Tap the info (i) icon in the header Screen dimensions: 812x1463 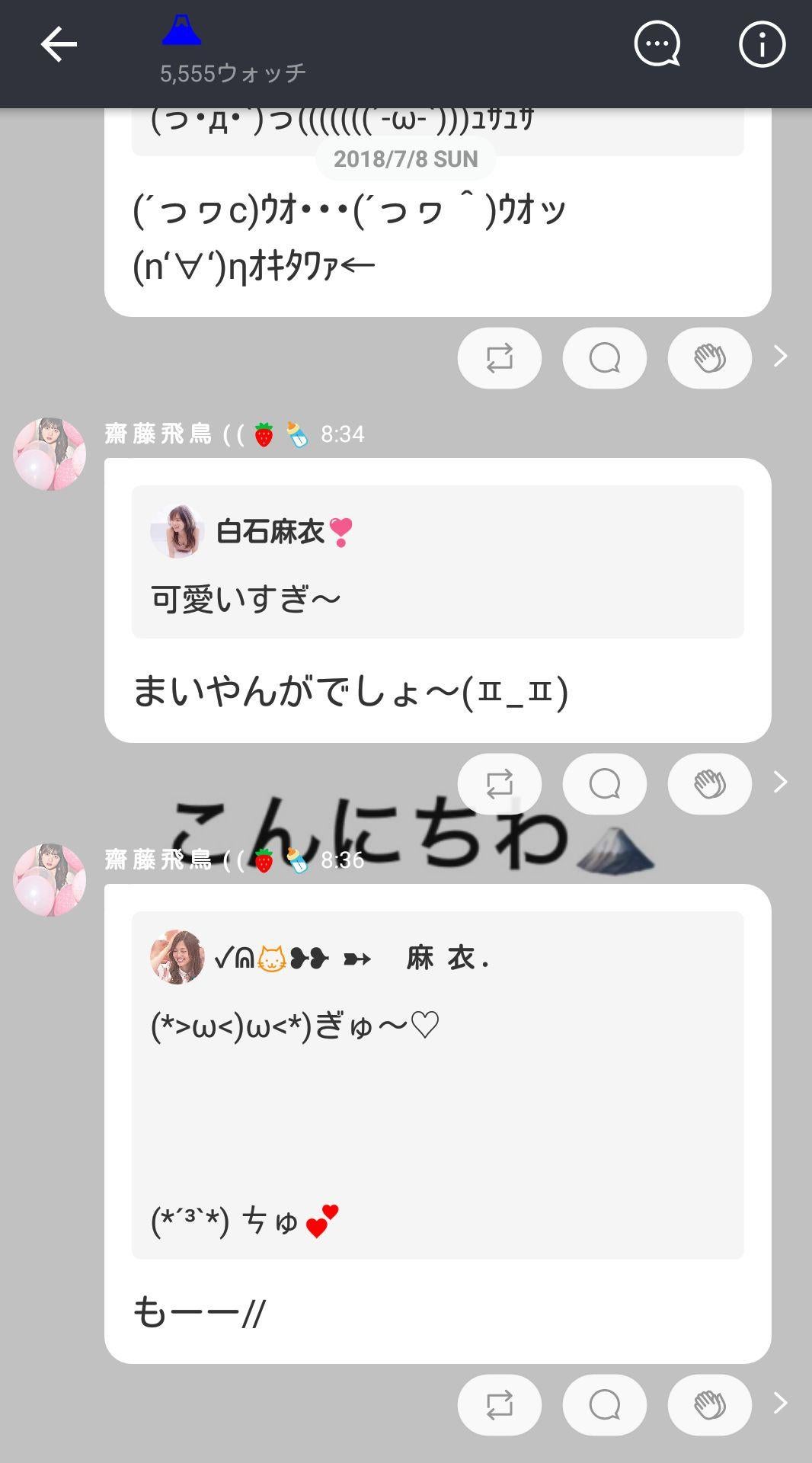tap(761, 44)
